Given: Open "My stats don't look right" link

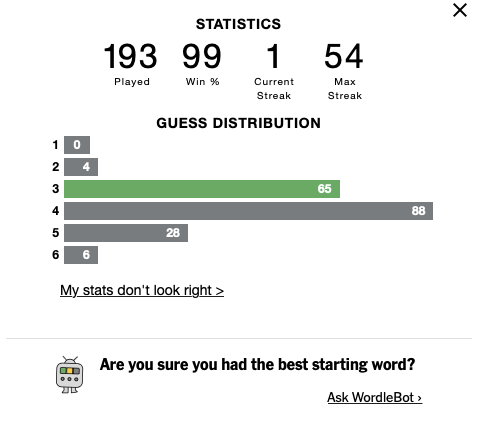Looking at the screenshot, I should [142, 290].
